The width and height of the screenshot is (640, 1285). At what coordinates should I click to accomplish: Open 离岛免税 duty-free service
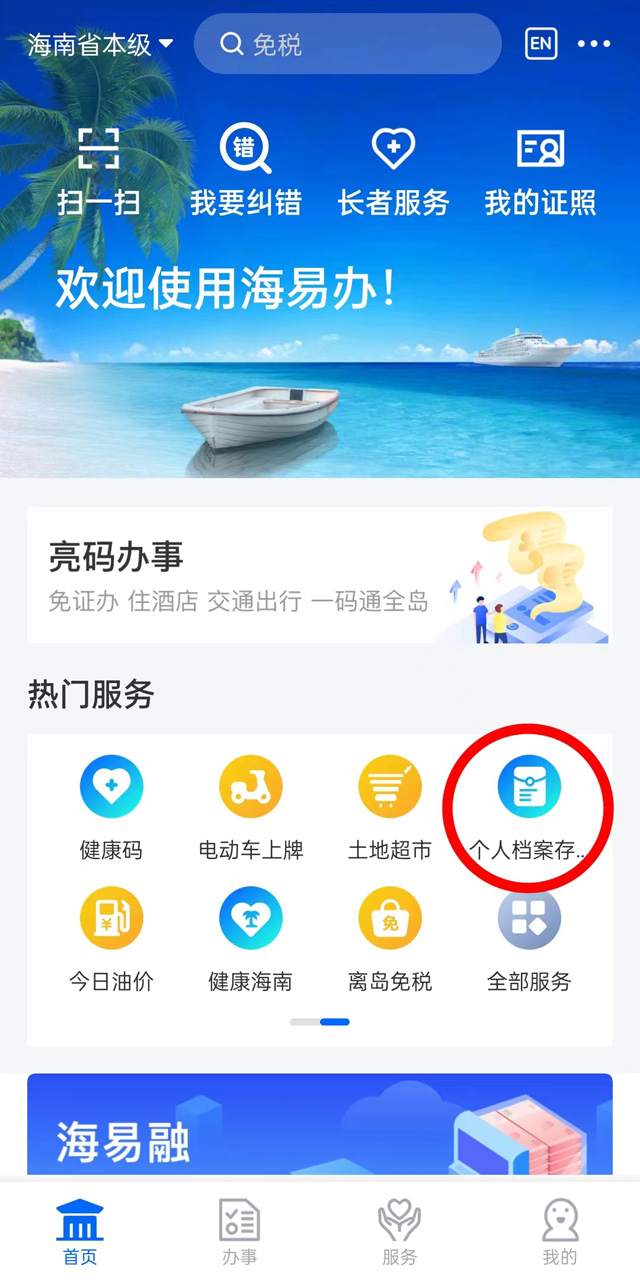(x=389, y=939)
